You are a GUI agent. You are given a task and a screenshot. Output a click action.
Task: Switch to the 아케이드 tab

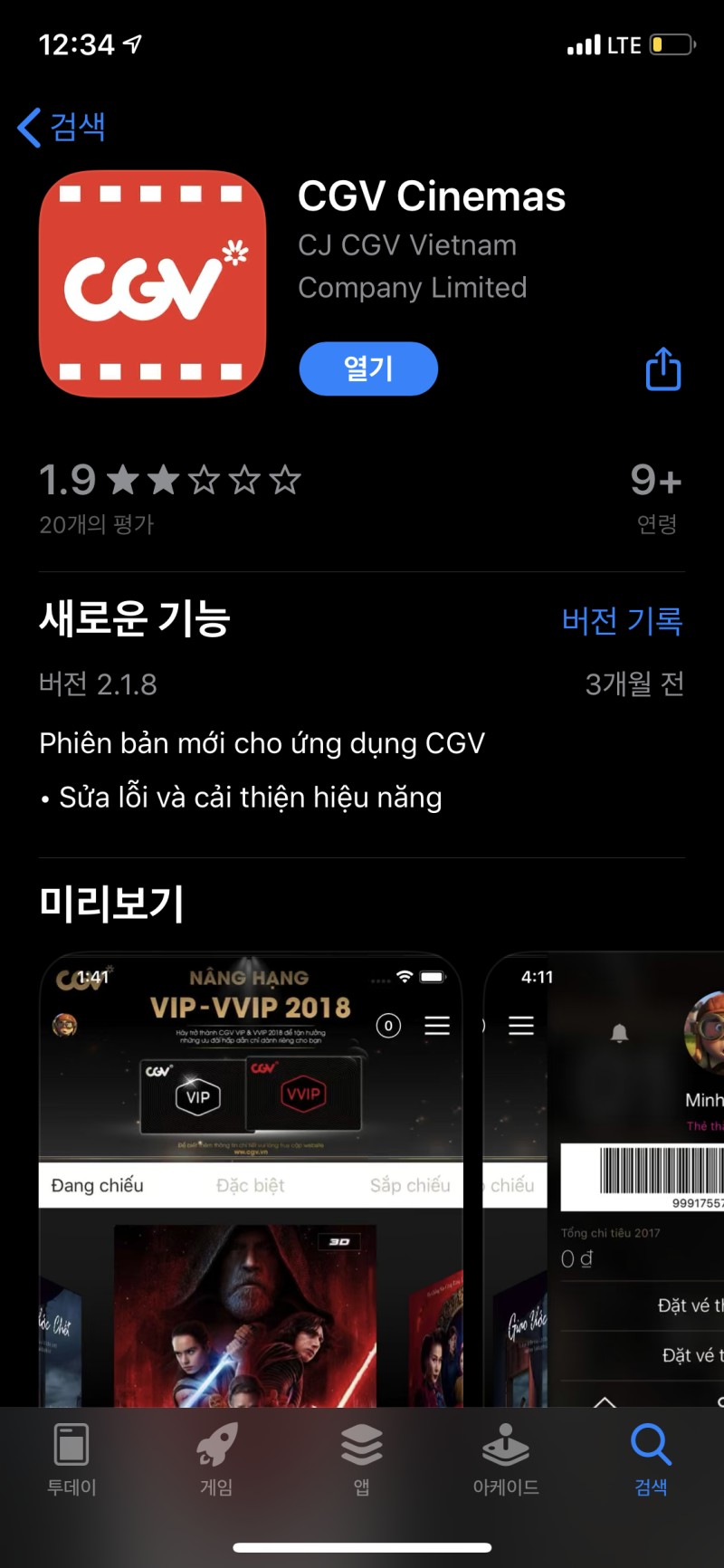[x=506, y=1459]
